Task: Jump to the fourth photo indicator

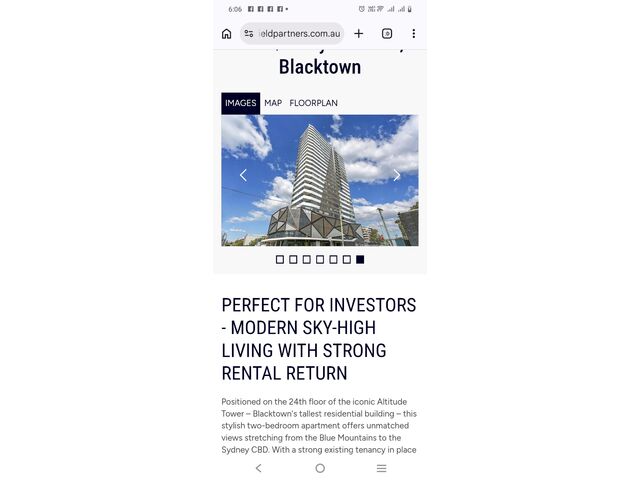Action: point(320,260)
